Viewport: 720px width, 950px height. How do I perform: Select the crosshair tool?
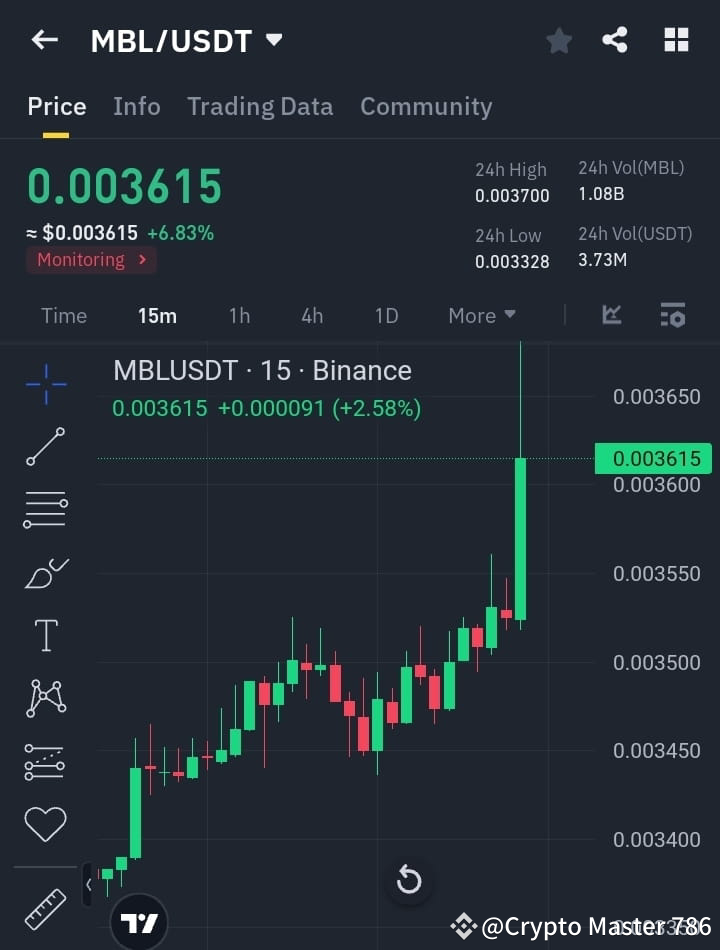[45, 385]
